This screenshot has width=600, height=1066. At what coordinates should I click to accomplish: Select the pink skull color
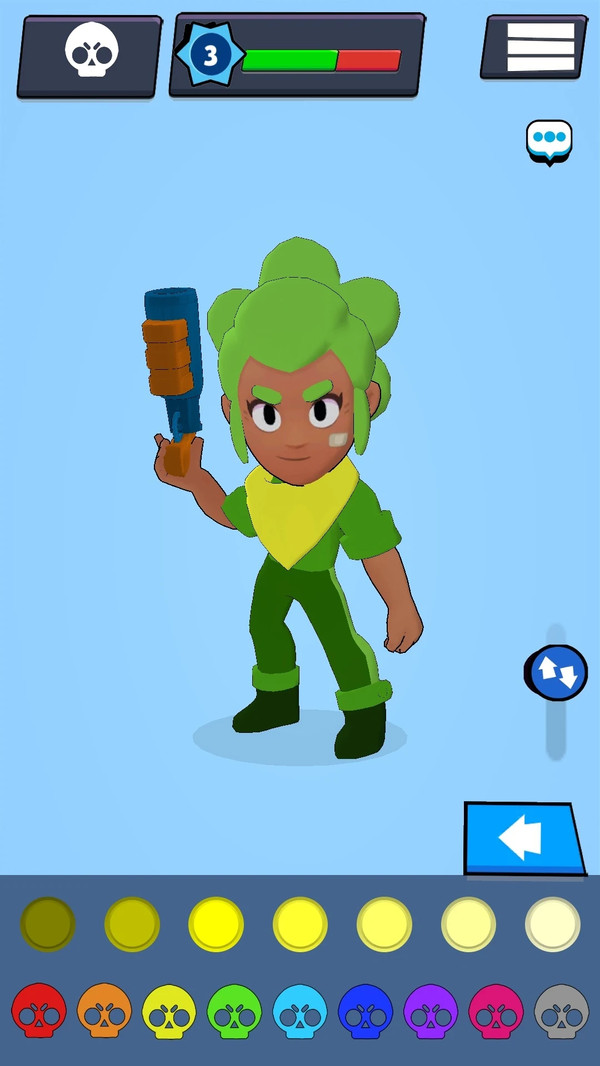[496, 1011]
